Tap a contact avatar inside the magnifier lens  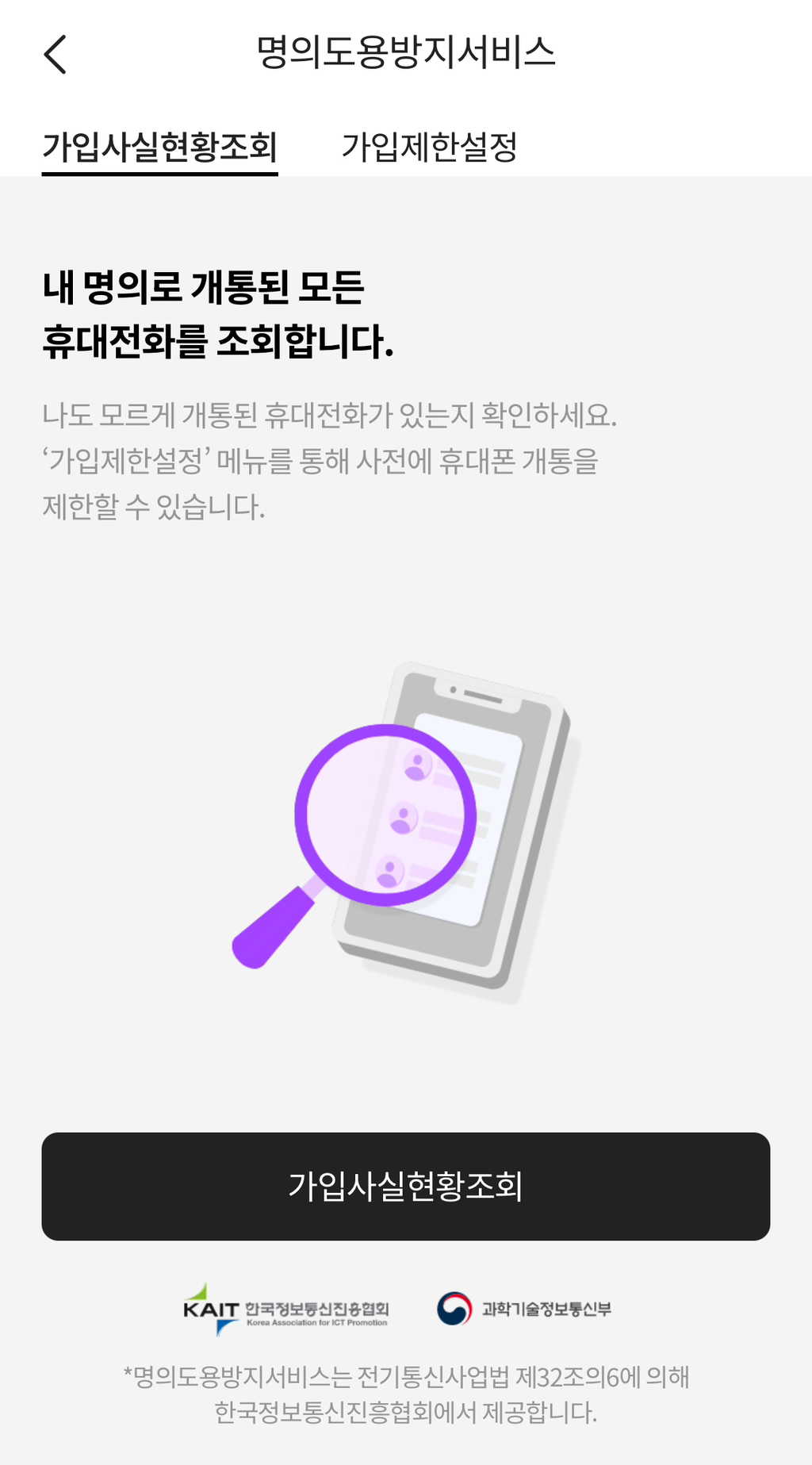404,819
